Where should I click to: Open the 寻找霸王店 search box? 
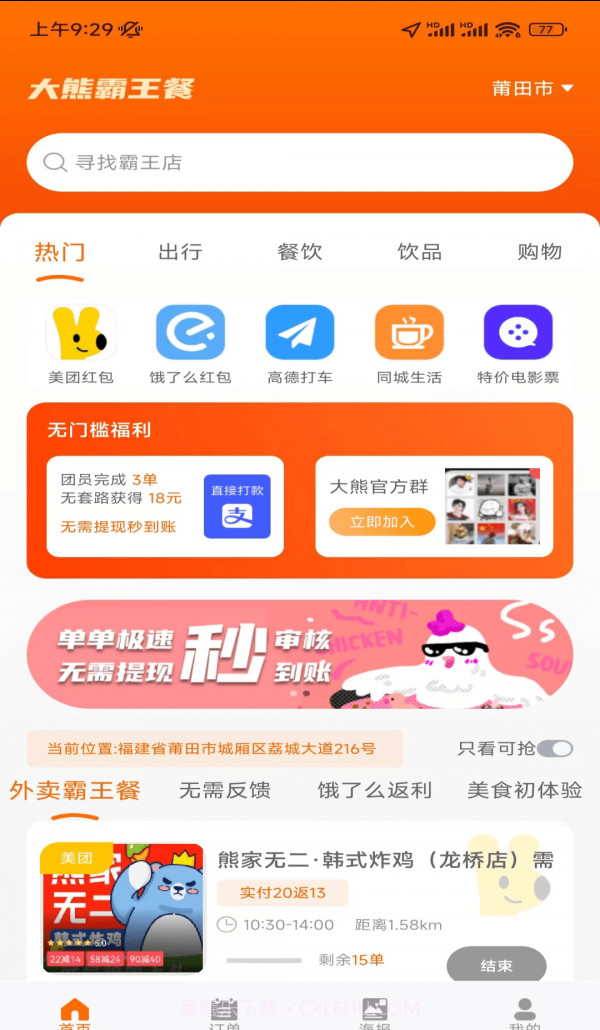pyautogui.click(x=300, y=162)
